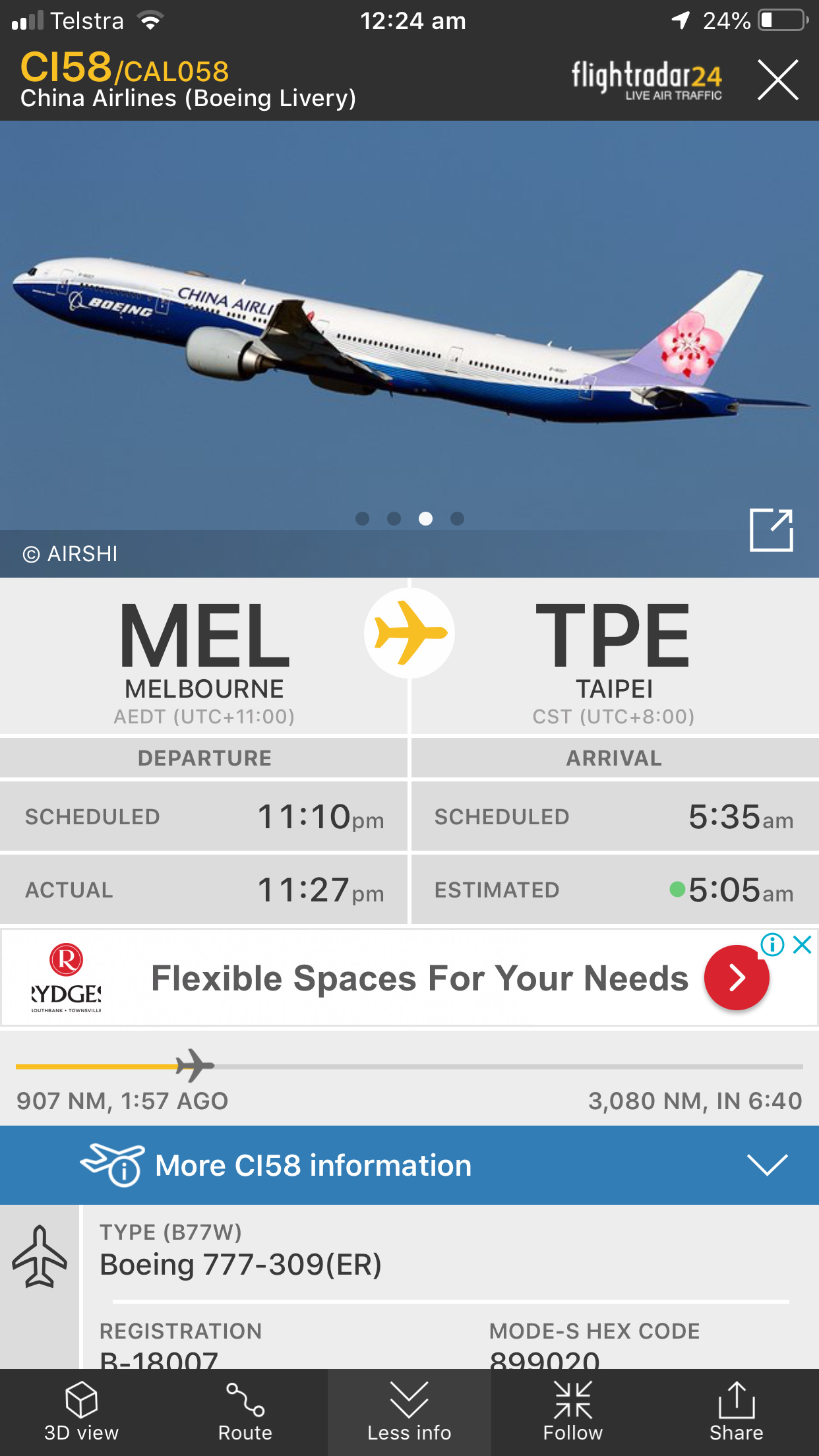This screenshot has height=1456, width=819.
Task: Open aircraft photo in external view
Action: coord(771,530)
